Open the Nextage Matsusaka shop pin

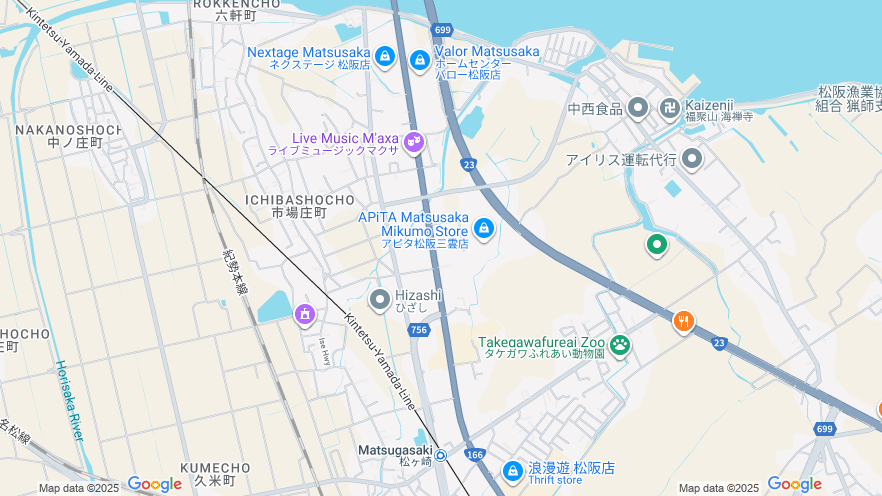click(x=385, y=57)
